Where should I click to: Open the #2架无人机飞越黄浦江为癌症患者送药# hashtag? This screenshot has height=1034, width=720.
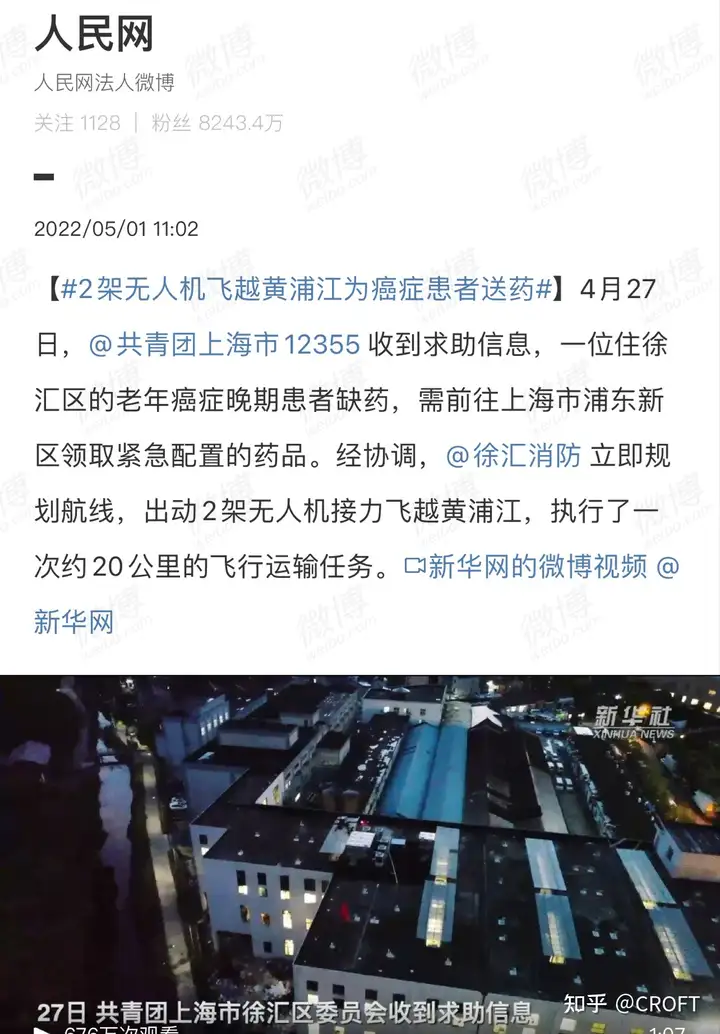point(305,290)
